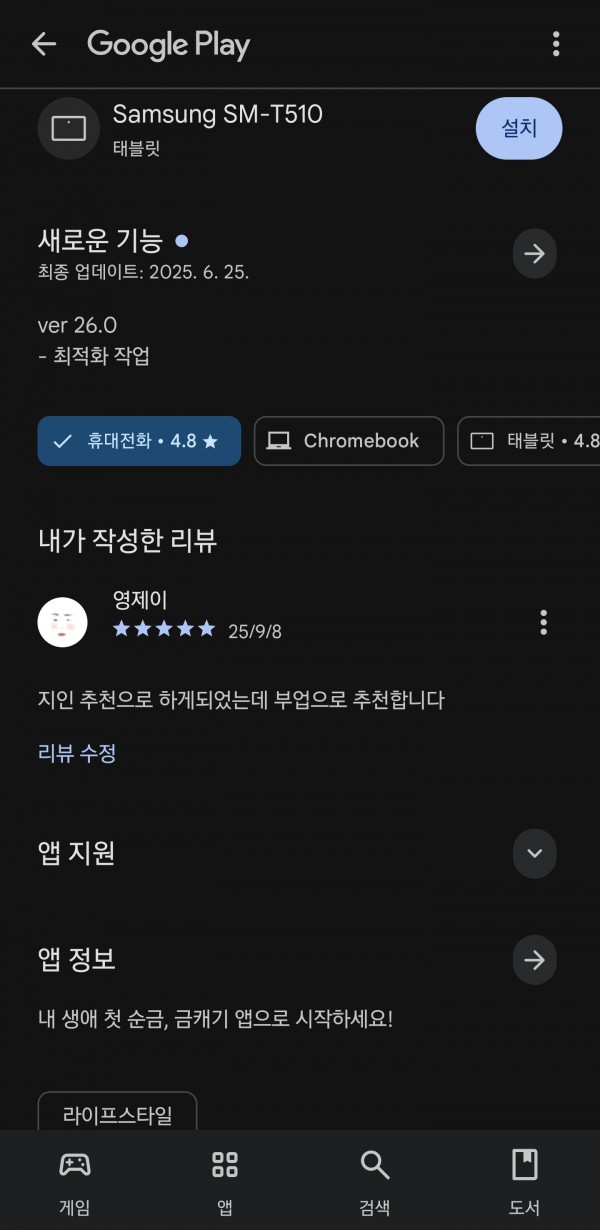The width and height of the screenshot is (600, 1230).
Task: Switch to the 게임 tab
Action: coord(75,1181)
